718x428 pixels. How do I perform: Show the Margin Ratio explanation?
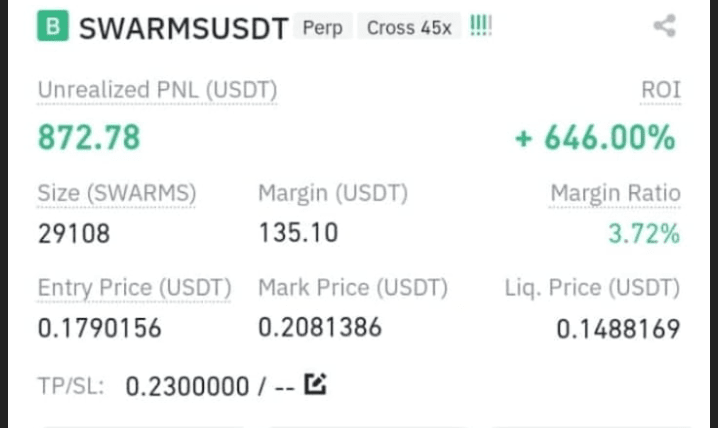(615, 193)
